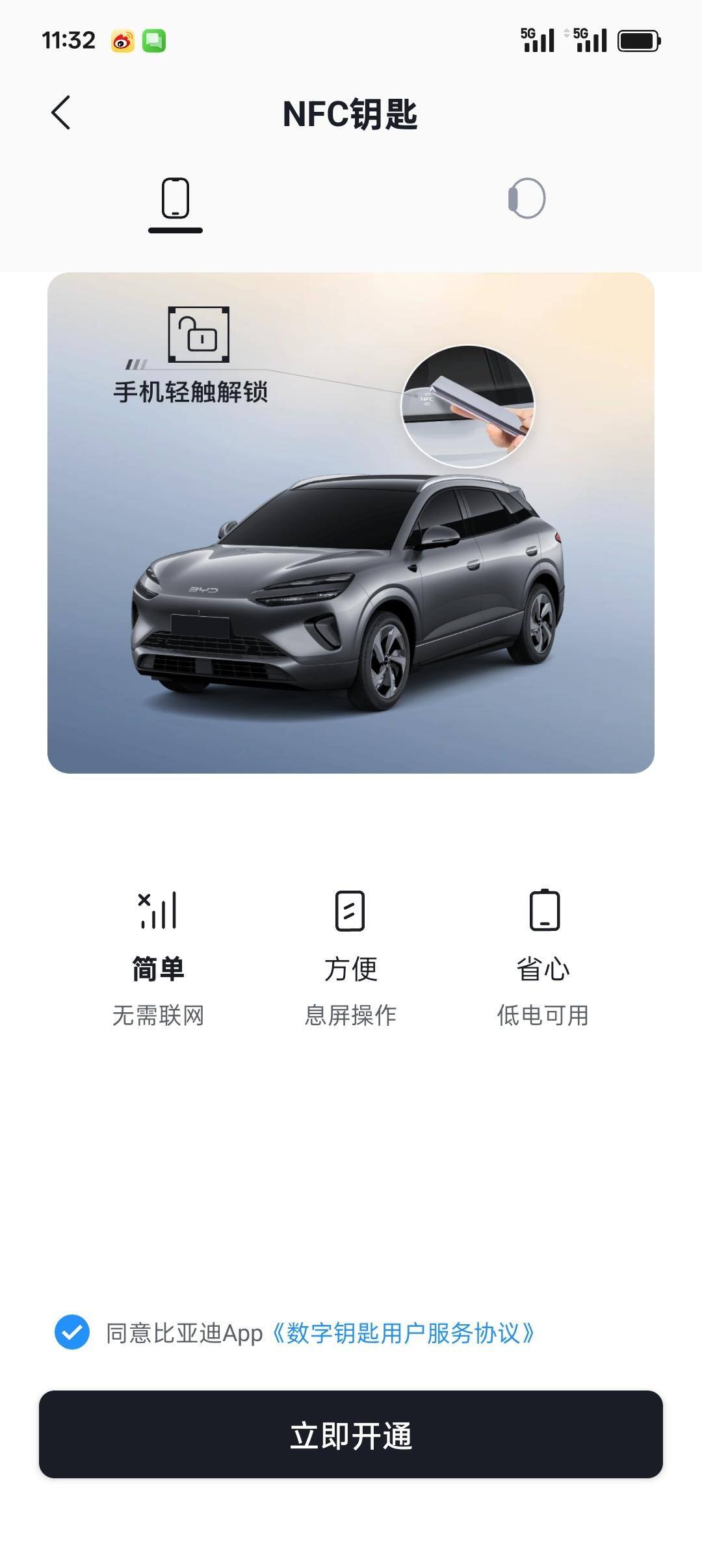Switch to the watch NFC key tab
702x1568 pixels.
pos(526,198)
